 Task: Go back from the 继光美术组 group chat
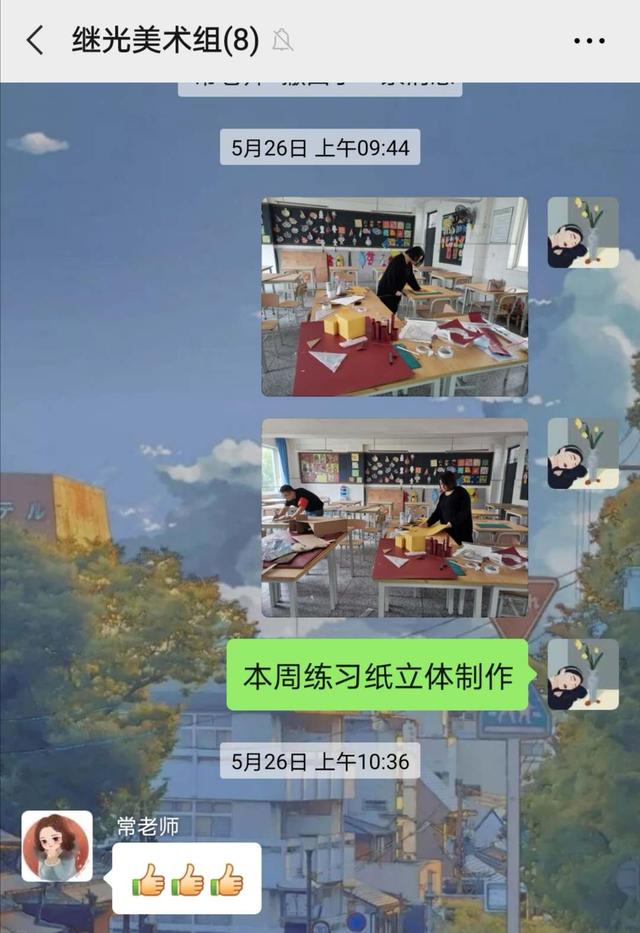click(35, 41)
